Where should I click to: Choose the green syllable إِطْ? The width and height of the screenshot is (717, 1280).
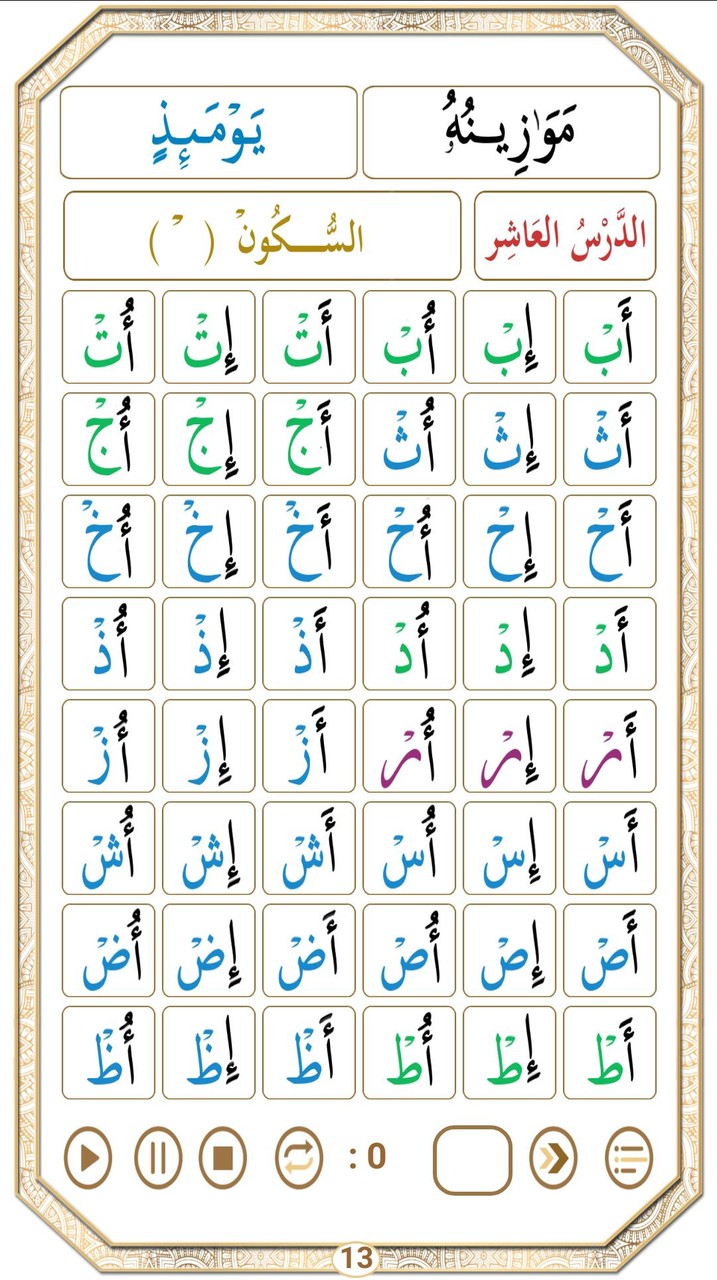coord(509,1052)
